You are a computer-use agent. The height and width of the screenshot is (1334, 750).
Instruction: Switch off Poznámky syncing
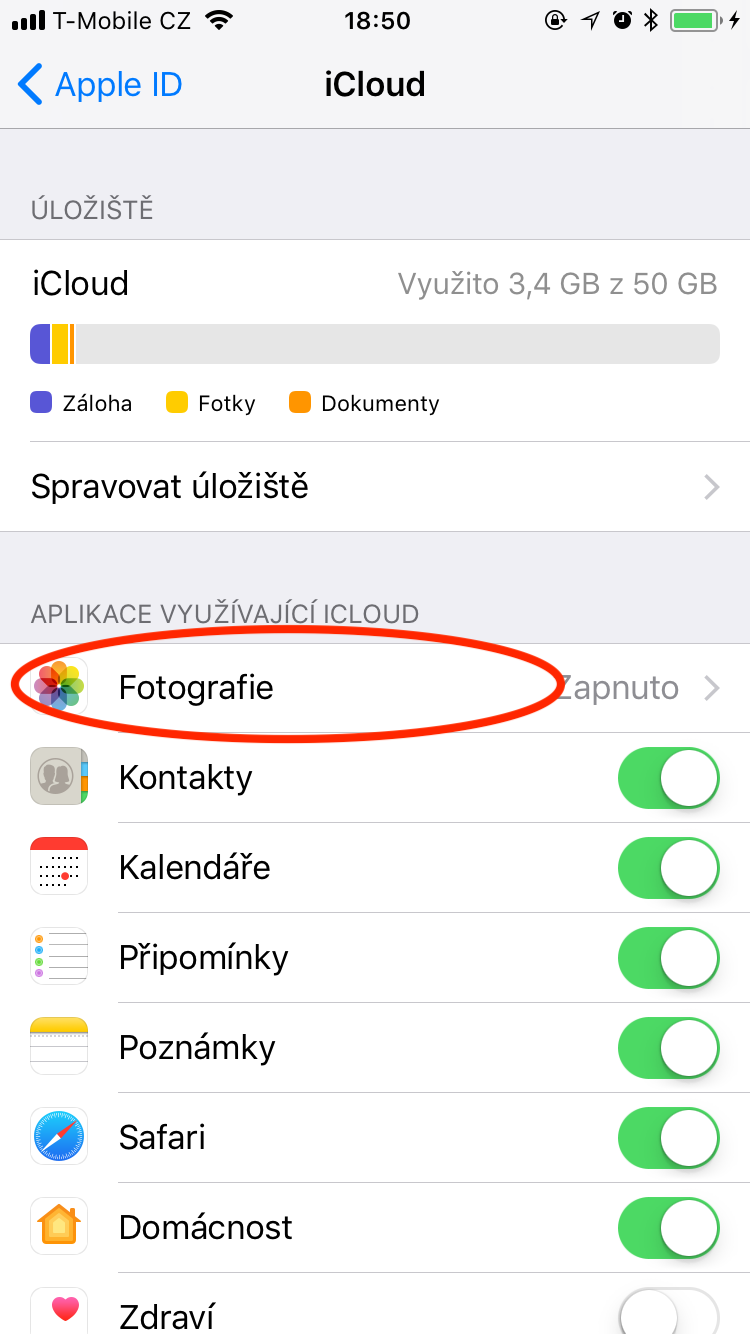point(668,1048)
